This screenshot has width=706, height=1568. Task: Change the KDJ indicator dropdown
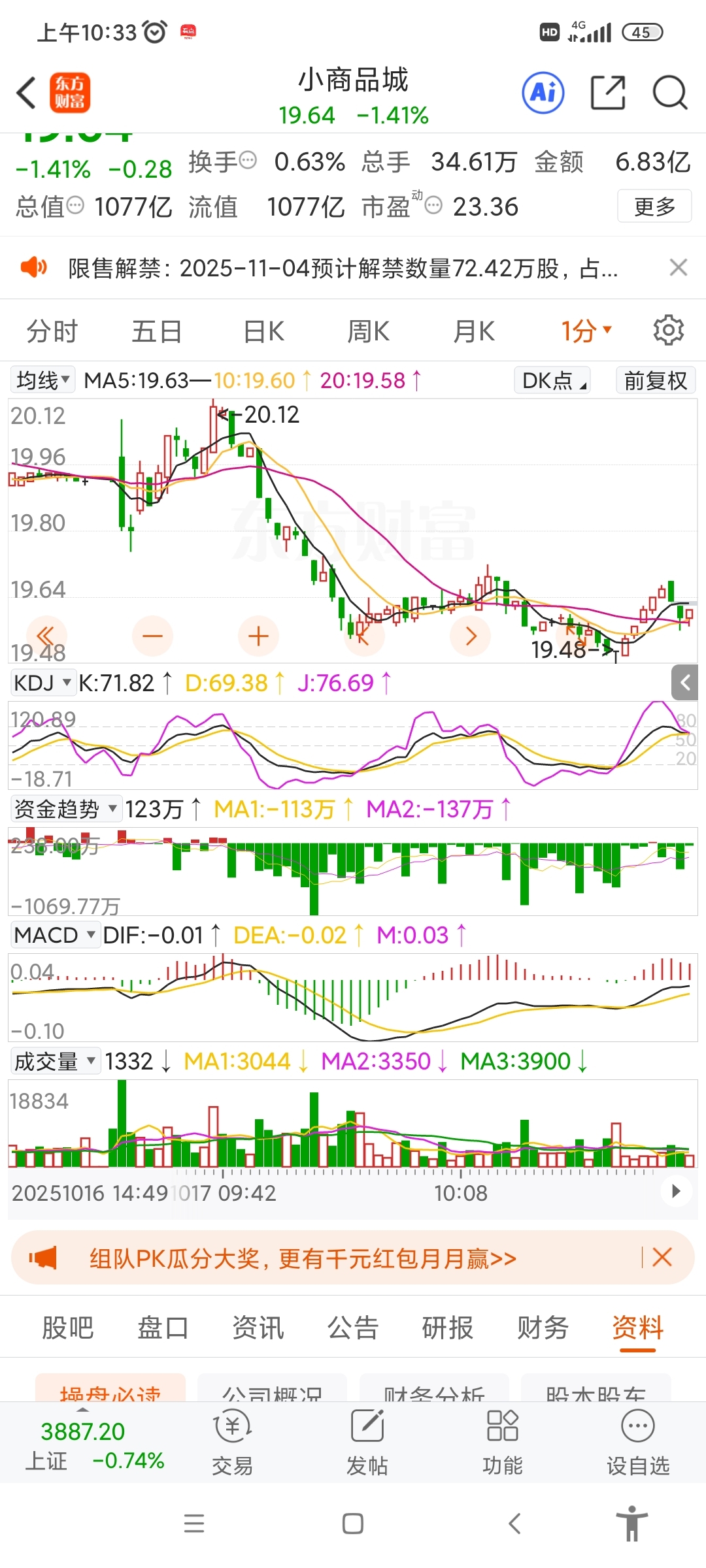click(42, 683)
